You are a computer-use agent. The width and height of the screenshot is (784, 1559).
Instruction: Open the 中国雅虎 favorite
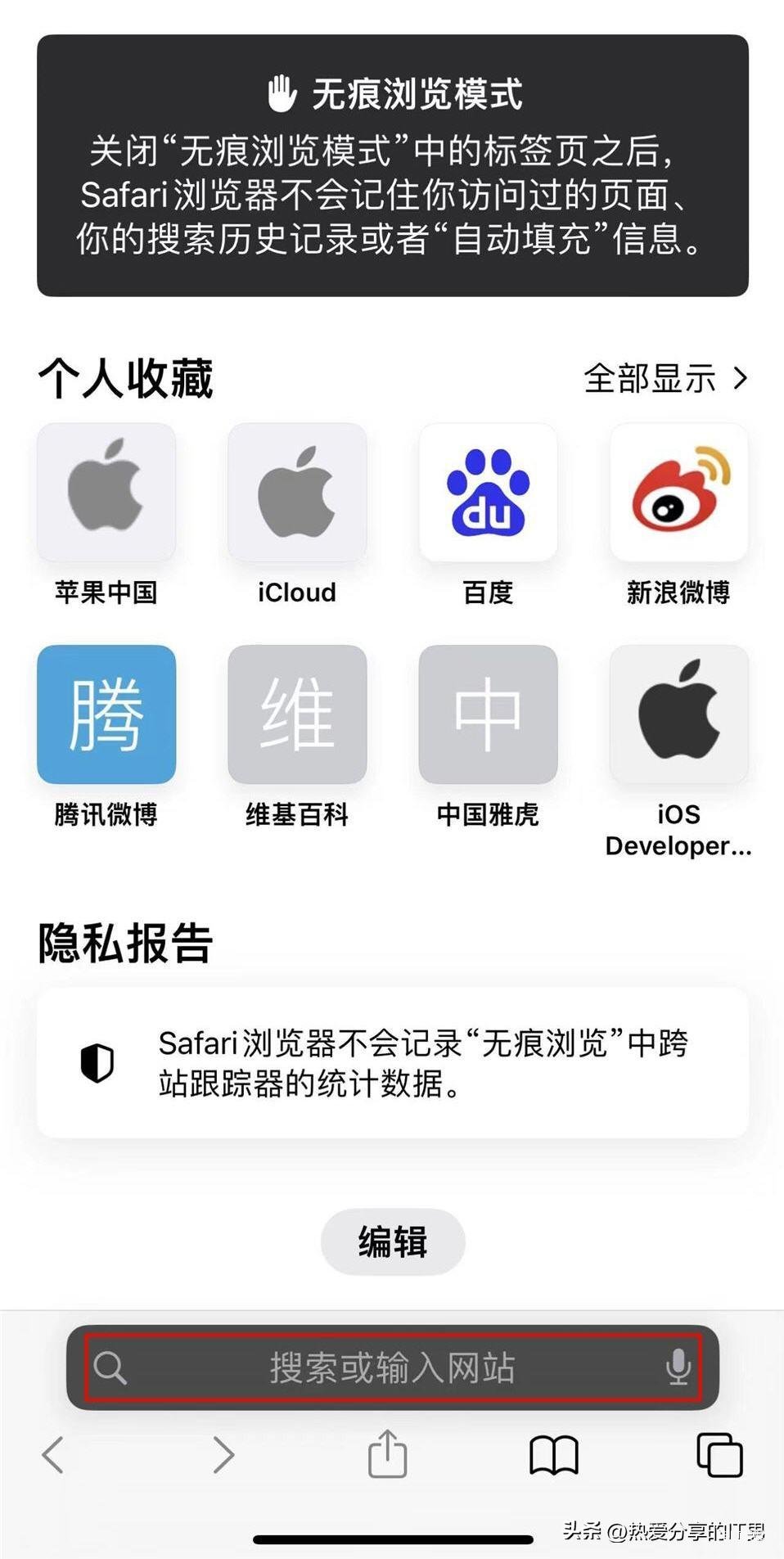488,714
